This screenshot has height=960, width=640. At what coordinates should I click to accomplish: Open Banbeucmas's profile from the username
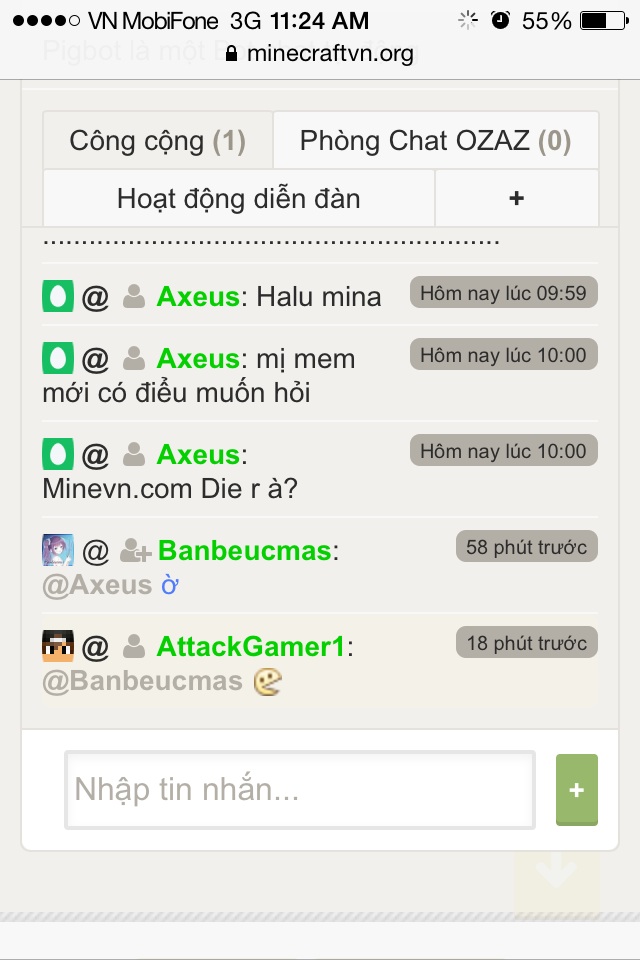pyautogui.click(x=245, y=550)
